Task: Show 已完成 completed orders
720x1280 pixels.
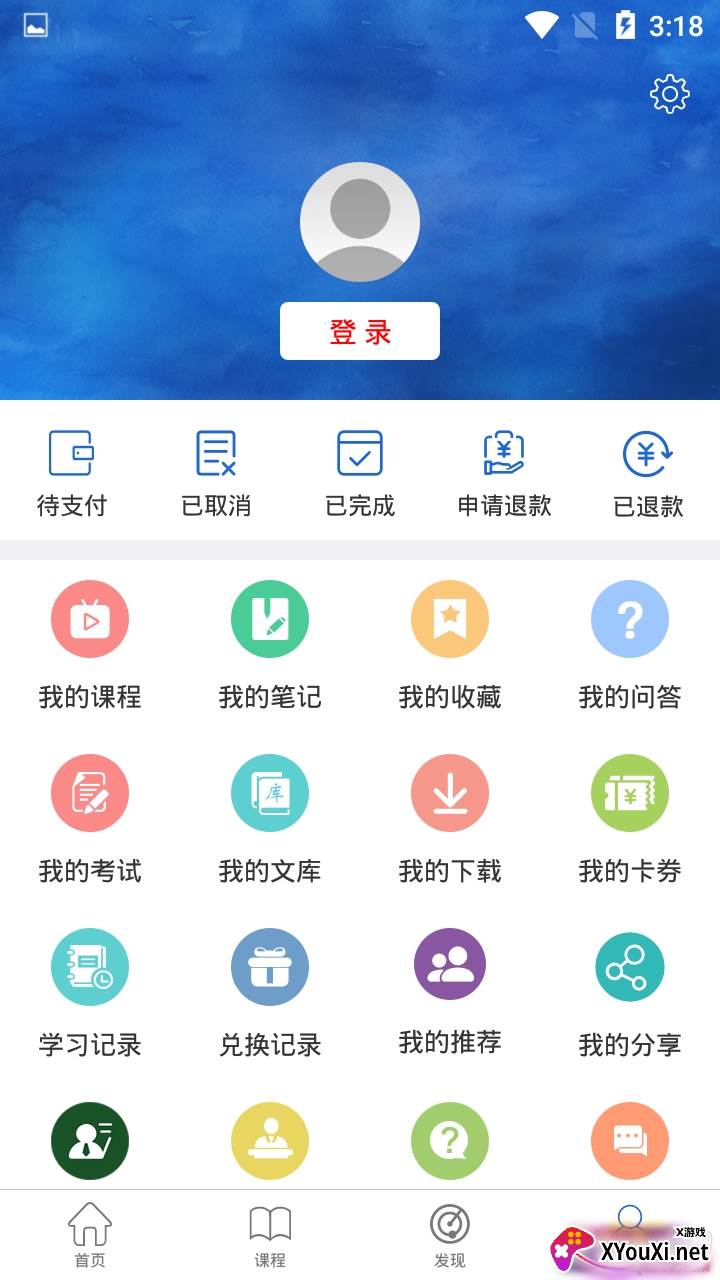Action: coord(360,474)
